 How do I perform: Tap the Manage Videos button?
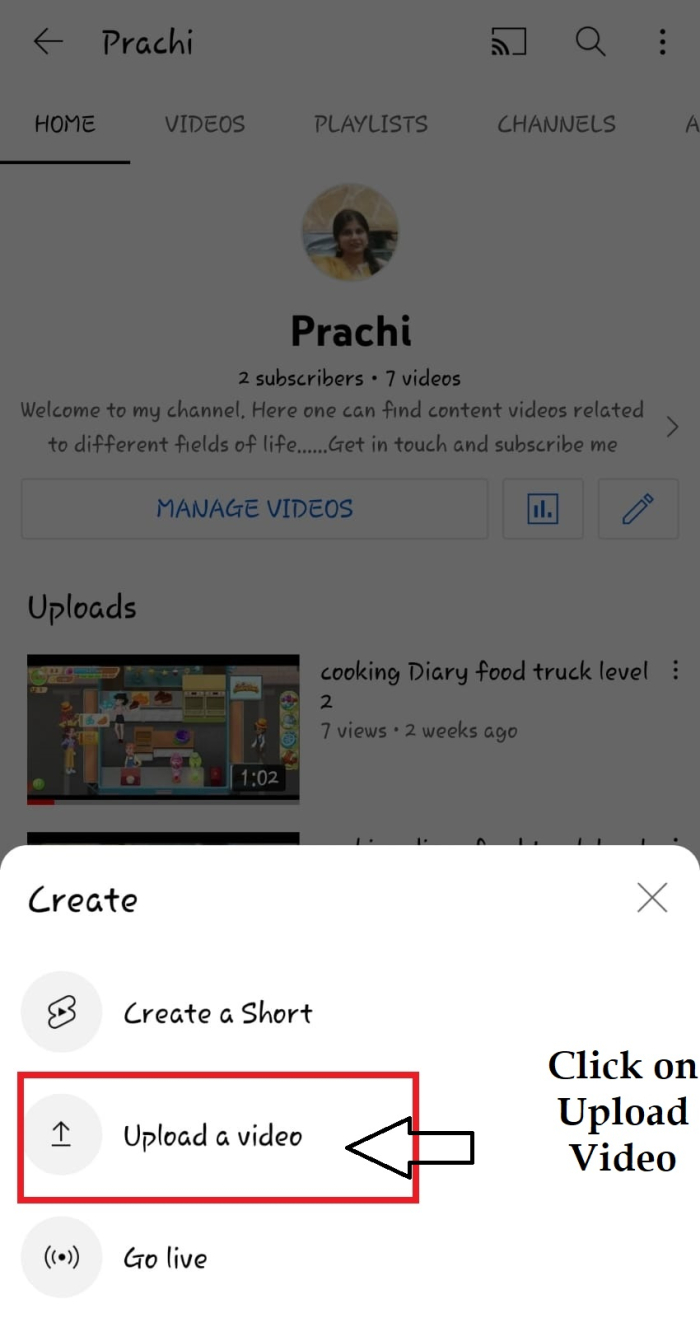[254, 509]
